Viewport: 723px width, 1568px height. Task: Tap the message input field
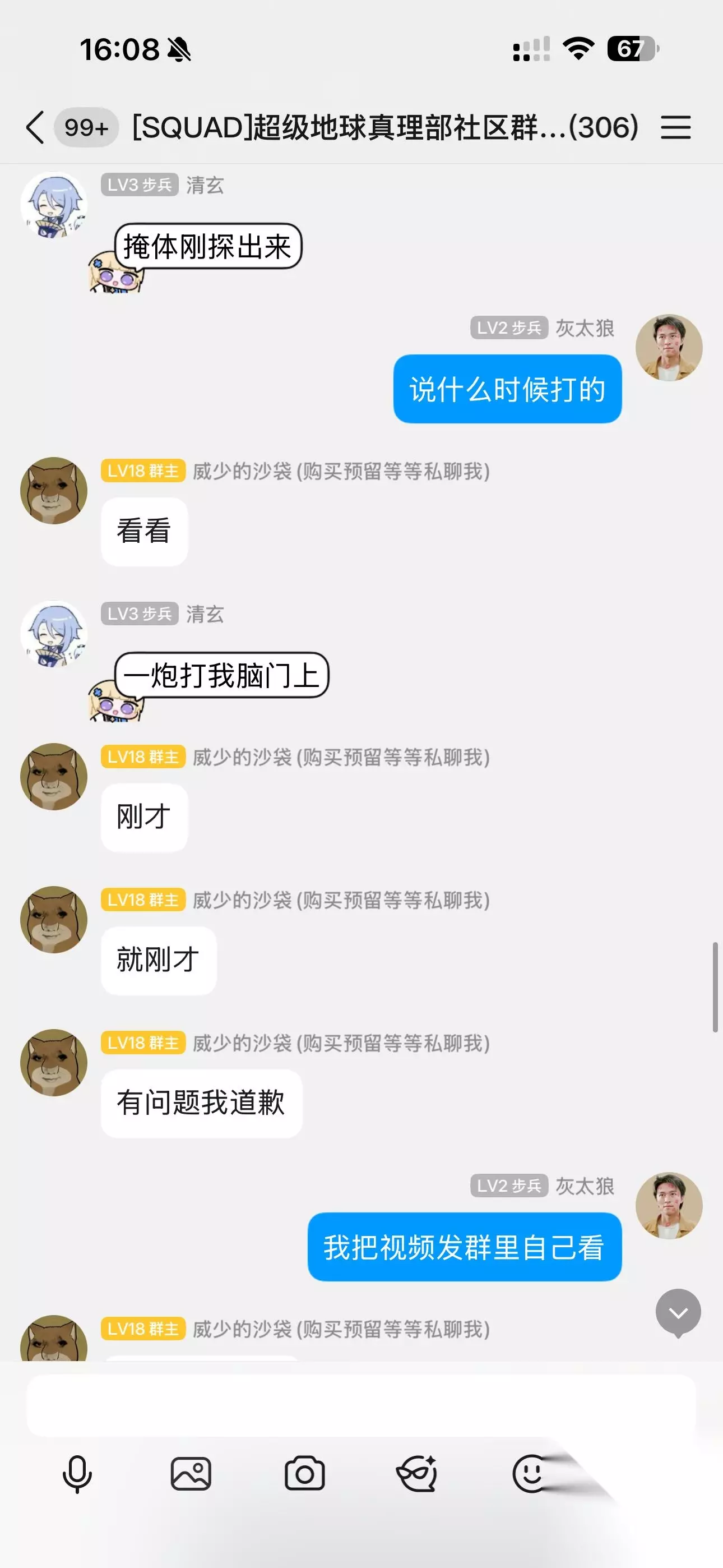(361, 1405)
